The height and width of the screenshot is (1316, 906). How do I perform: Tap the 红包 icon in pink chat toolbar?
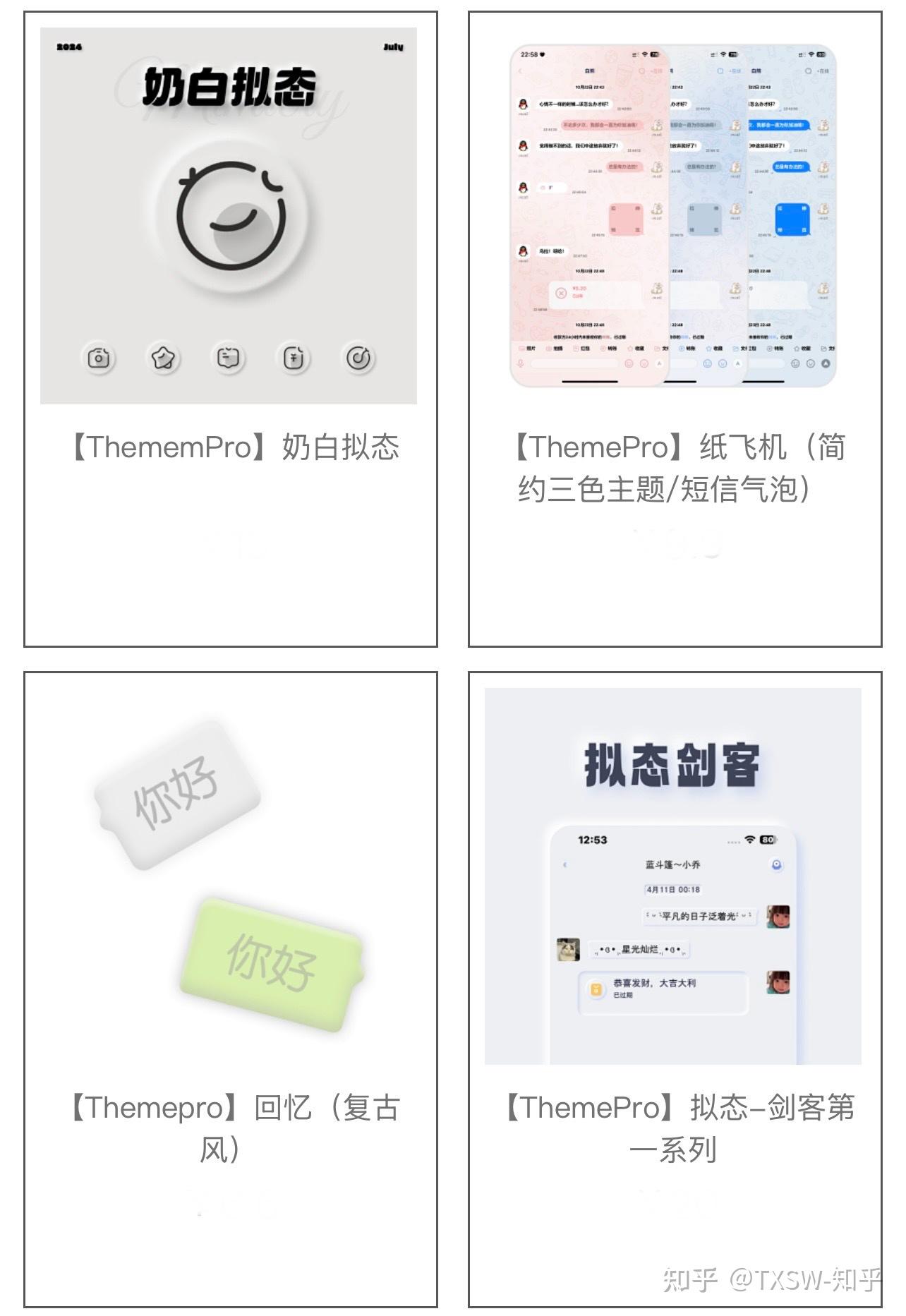click(576, 349)
